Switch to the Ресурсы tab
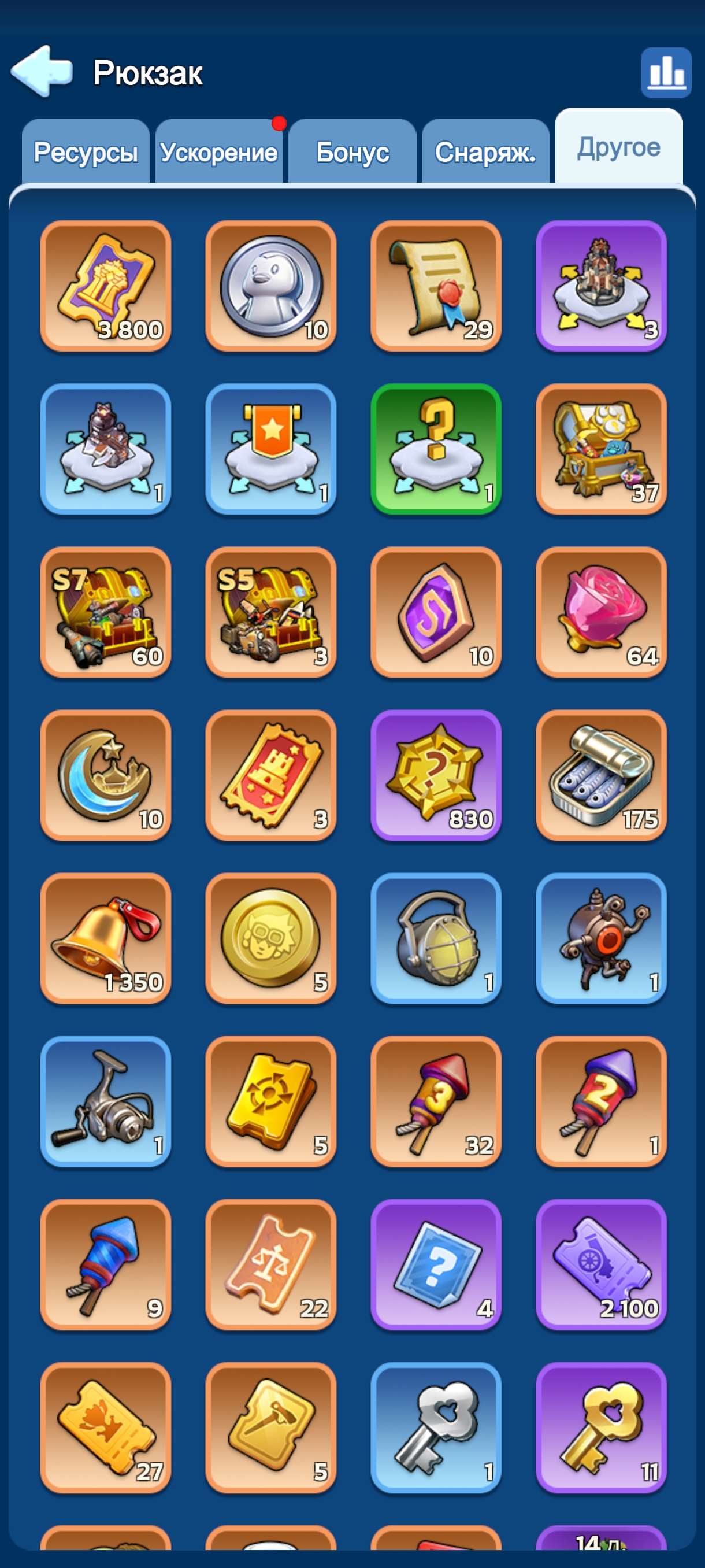 click(x=86, y=151)
